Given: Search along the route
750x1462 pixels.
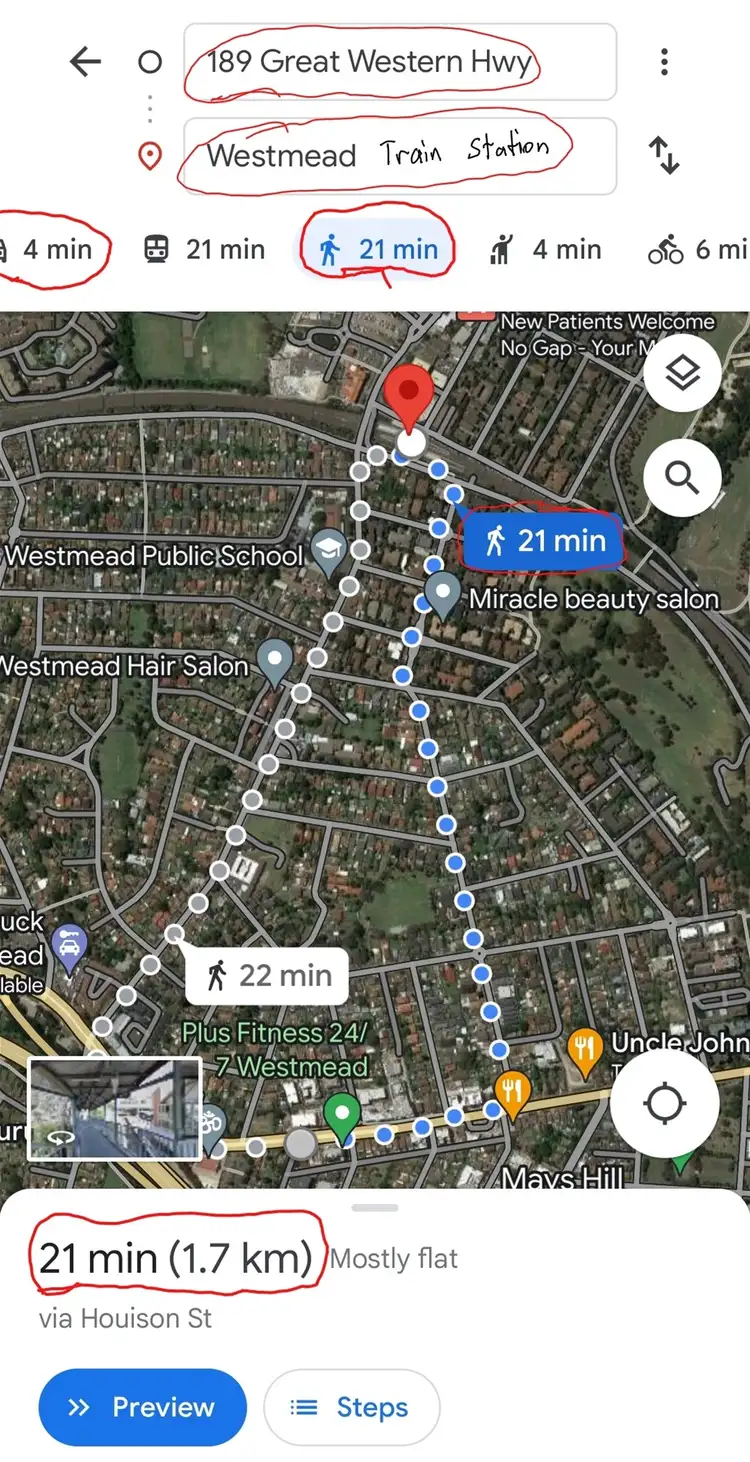Looking at the screenshot, I should [x=683, y=478].
